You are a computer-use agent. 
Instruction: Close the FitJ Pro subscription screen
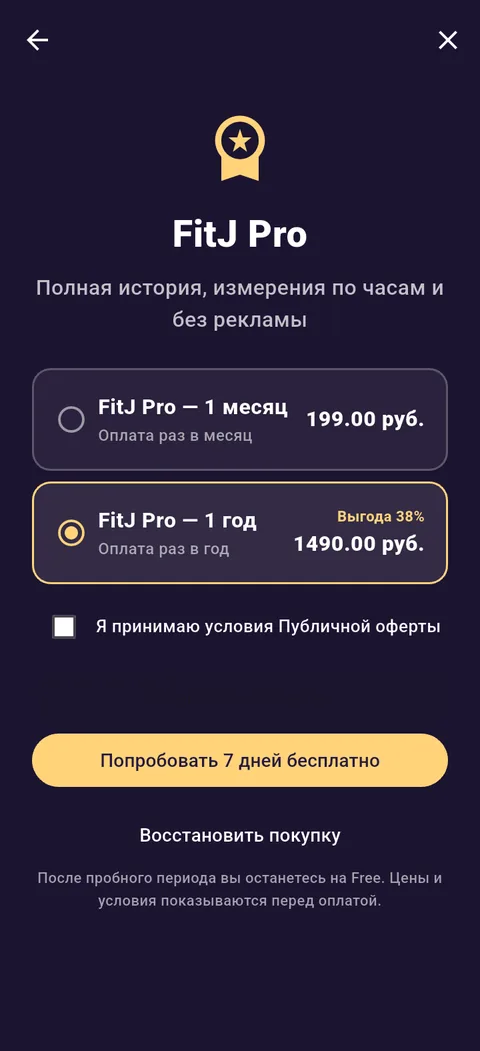(448, 40)
